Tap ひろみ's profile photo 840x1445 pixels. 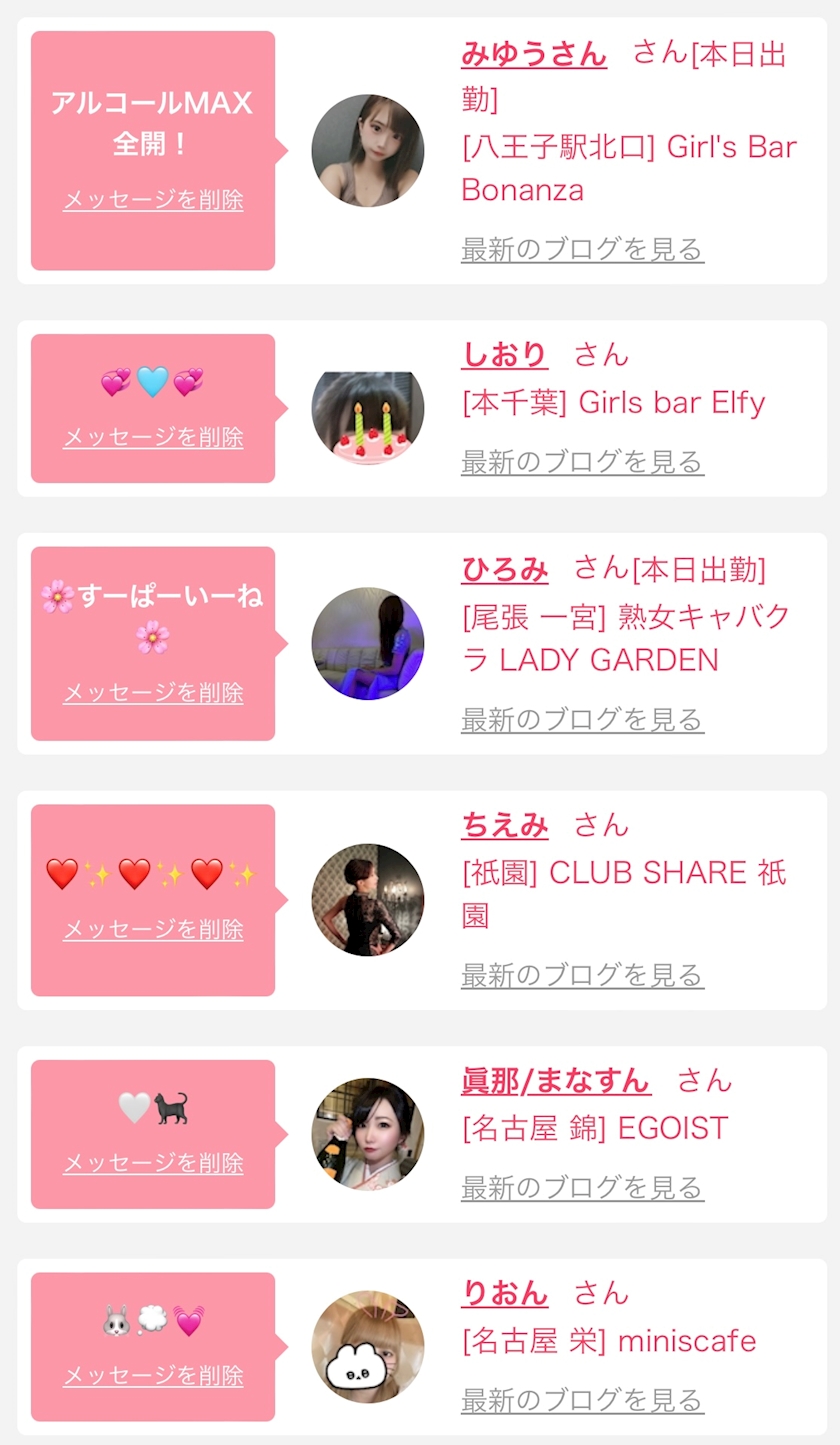[368, 643]
